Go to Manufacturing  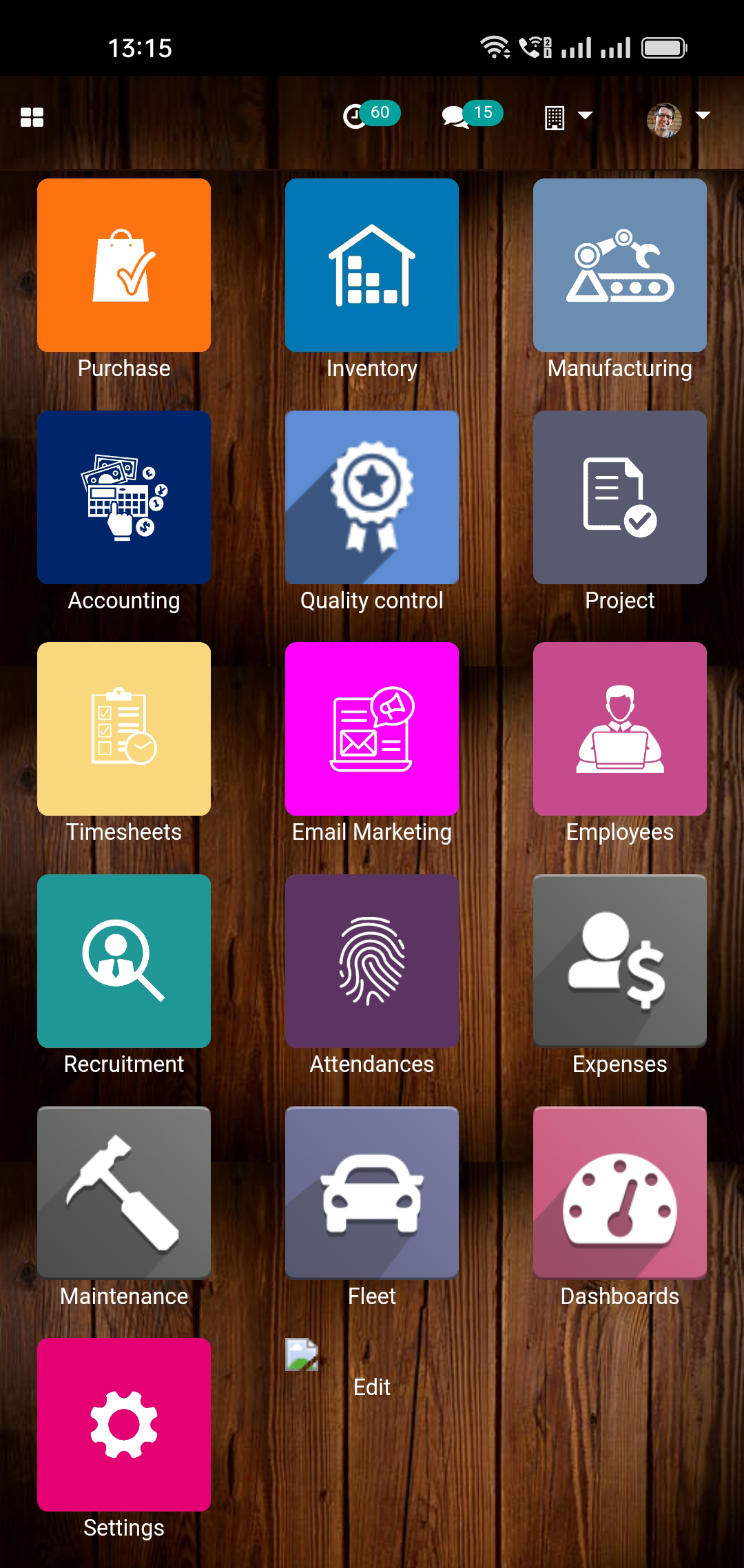click(620, 265)
